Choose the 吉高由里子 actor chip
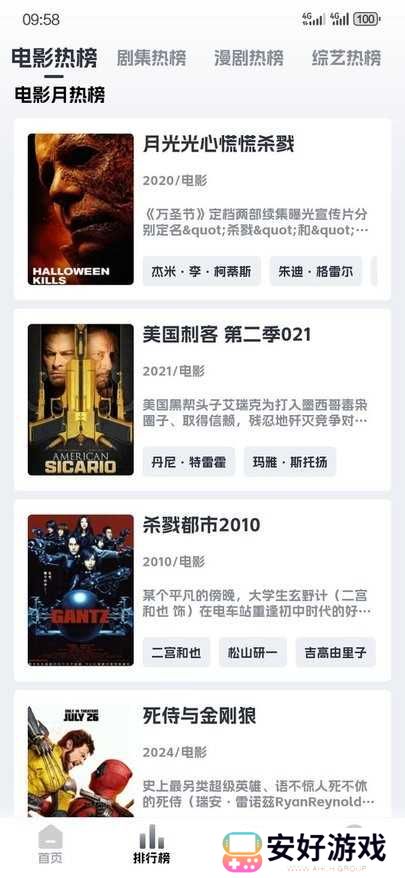The image size is (405, 878). (336, 652)
